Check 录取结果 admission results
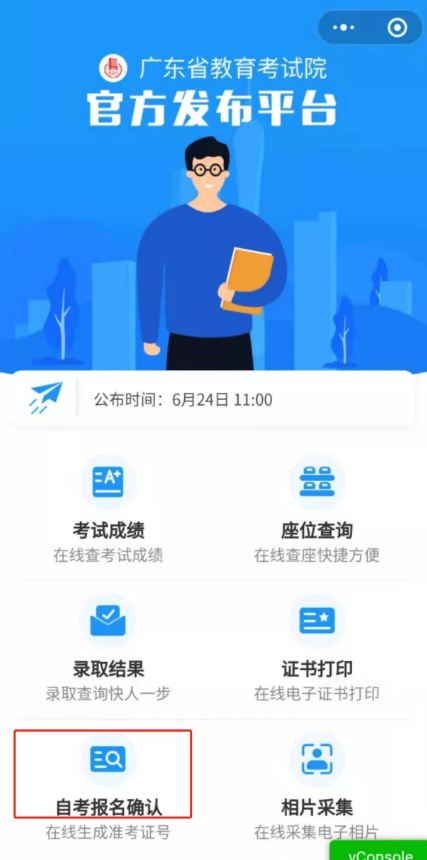 click(108, 649)
